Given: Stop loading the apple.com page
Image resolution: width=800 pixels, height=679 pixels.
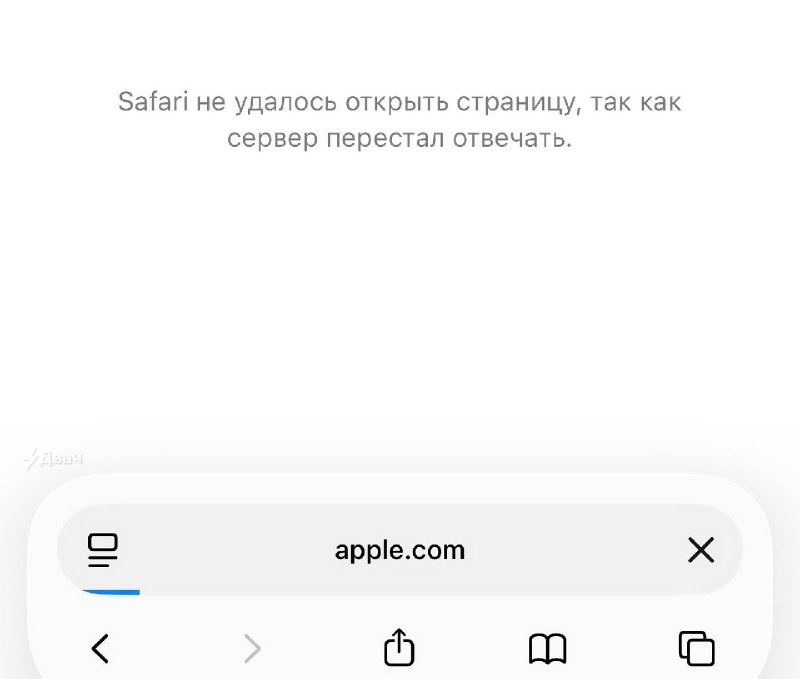Looking at the screenshot, I should pyautogui.click(x=701, y=550).
